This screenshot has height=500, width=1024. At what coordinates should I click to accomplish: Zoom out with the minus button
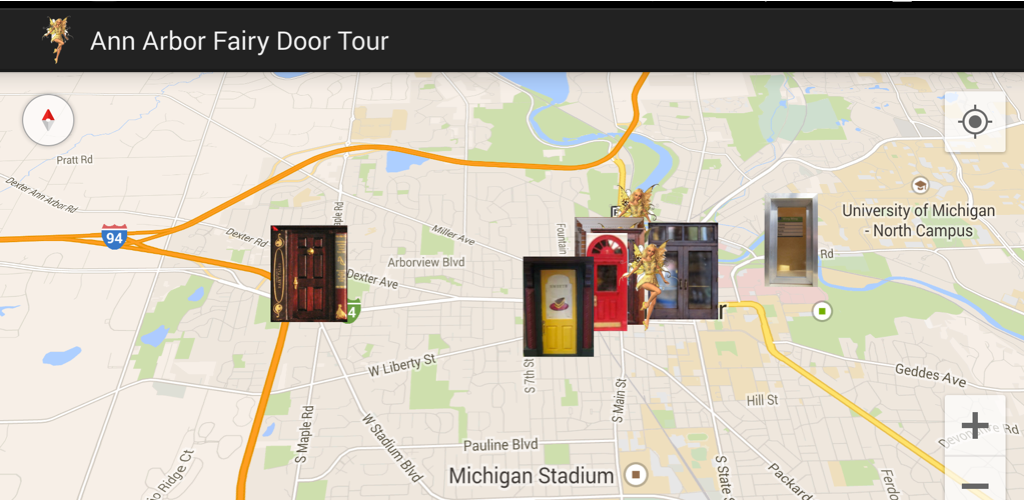click(974, 485)
